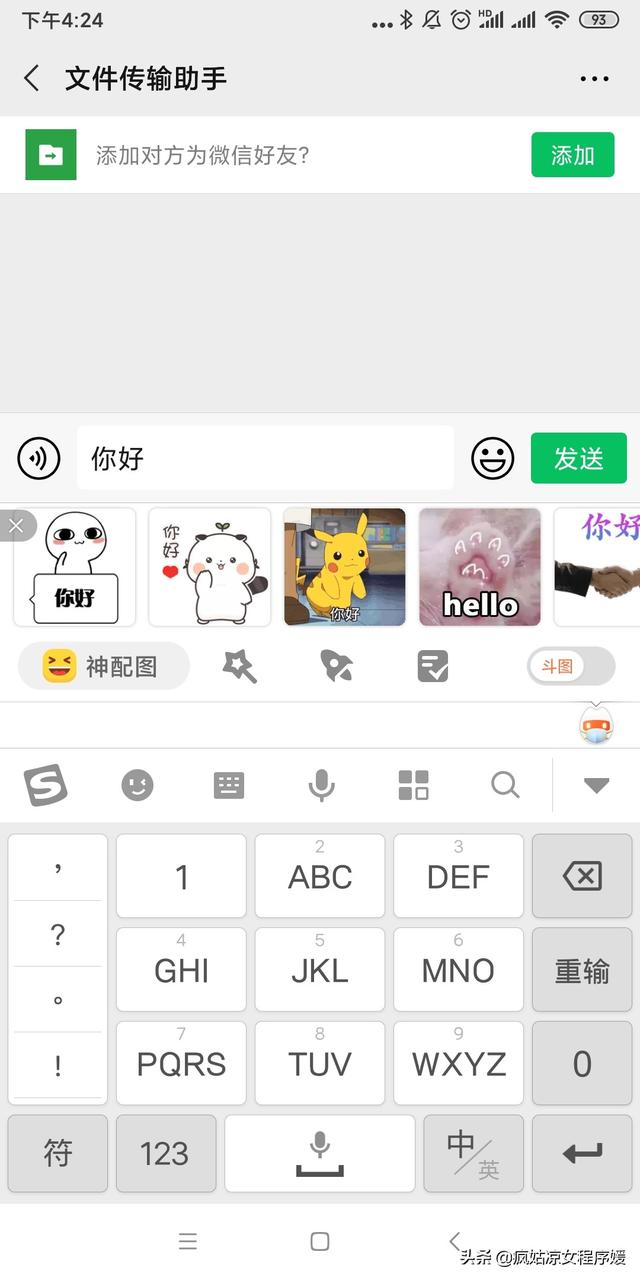Screen dimensions: 640x1280
Task: Open the Sogou keyboard logo menu
Action: coord(46,785)
